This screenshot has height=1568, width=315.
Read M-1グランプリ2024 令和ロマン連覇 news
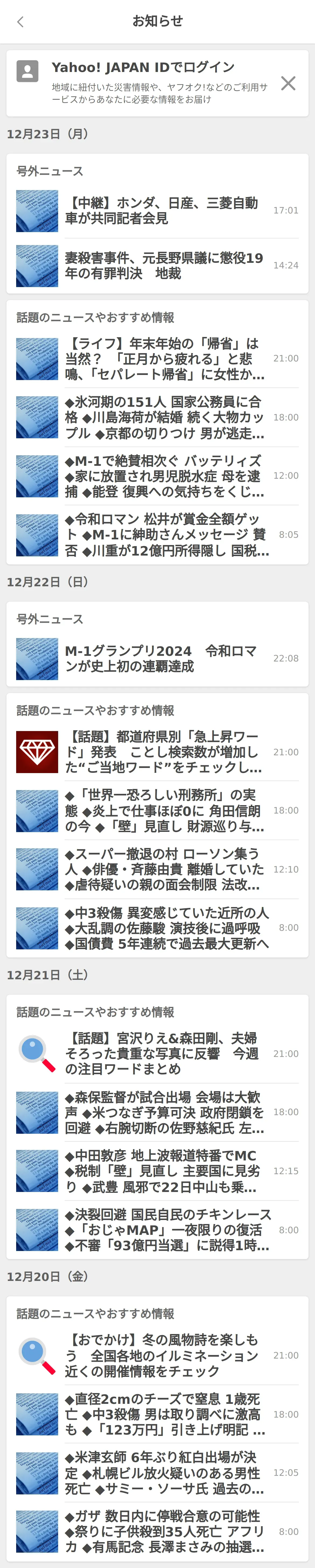(x=161, y=659)
